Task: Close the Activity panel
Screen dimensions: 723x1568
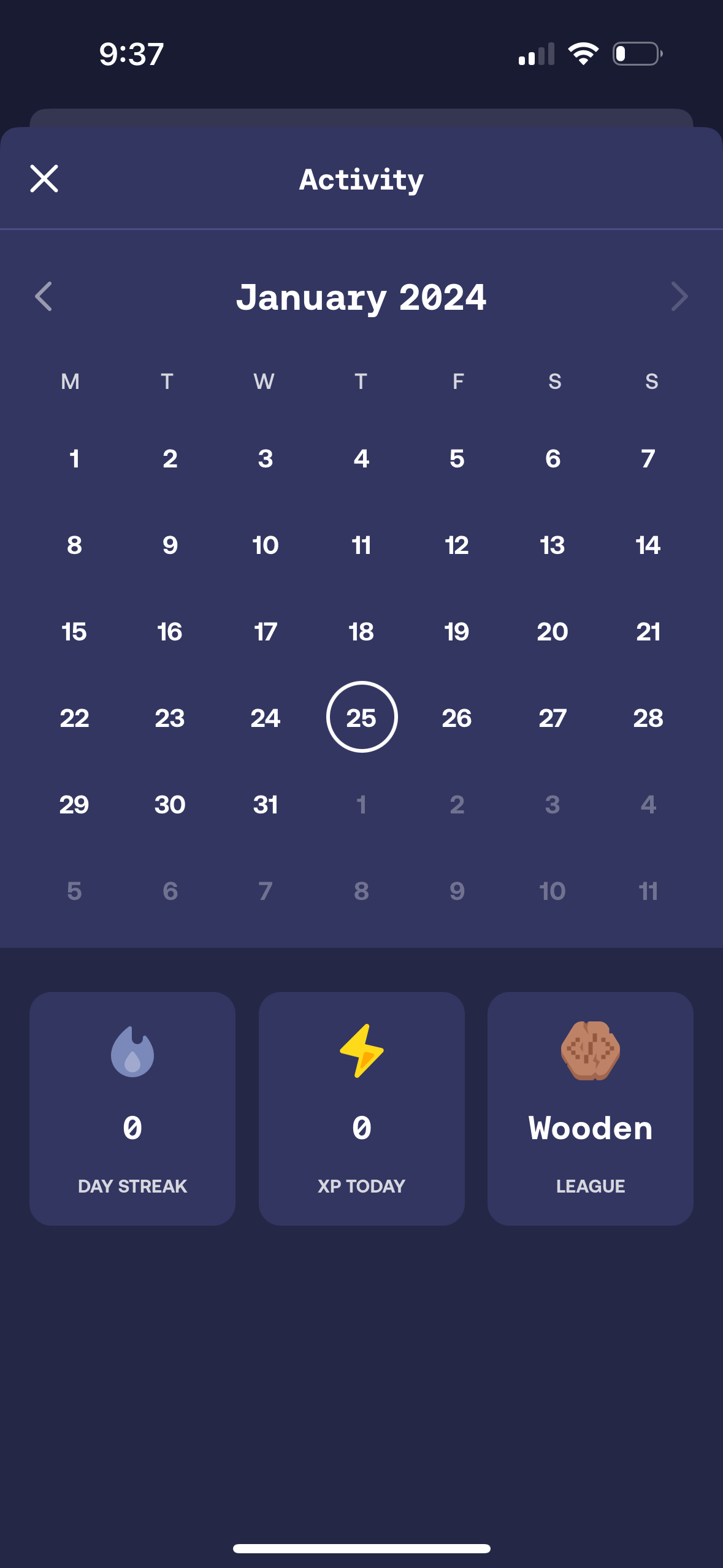Action: (45, 179)
